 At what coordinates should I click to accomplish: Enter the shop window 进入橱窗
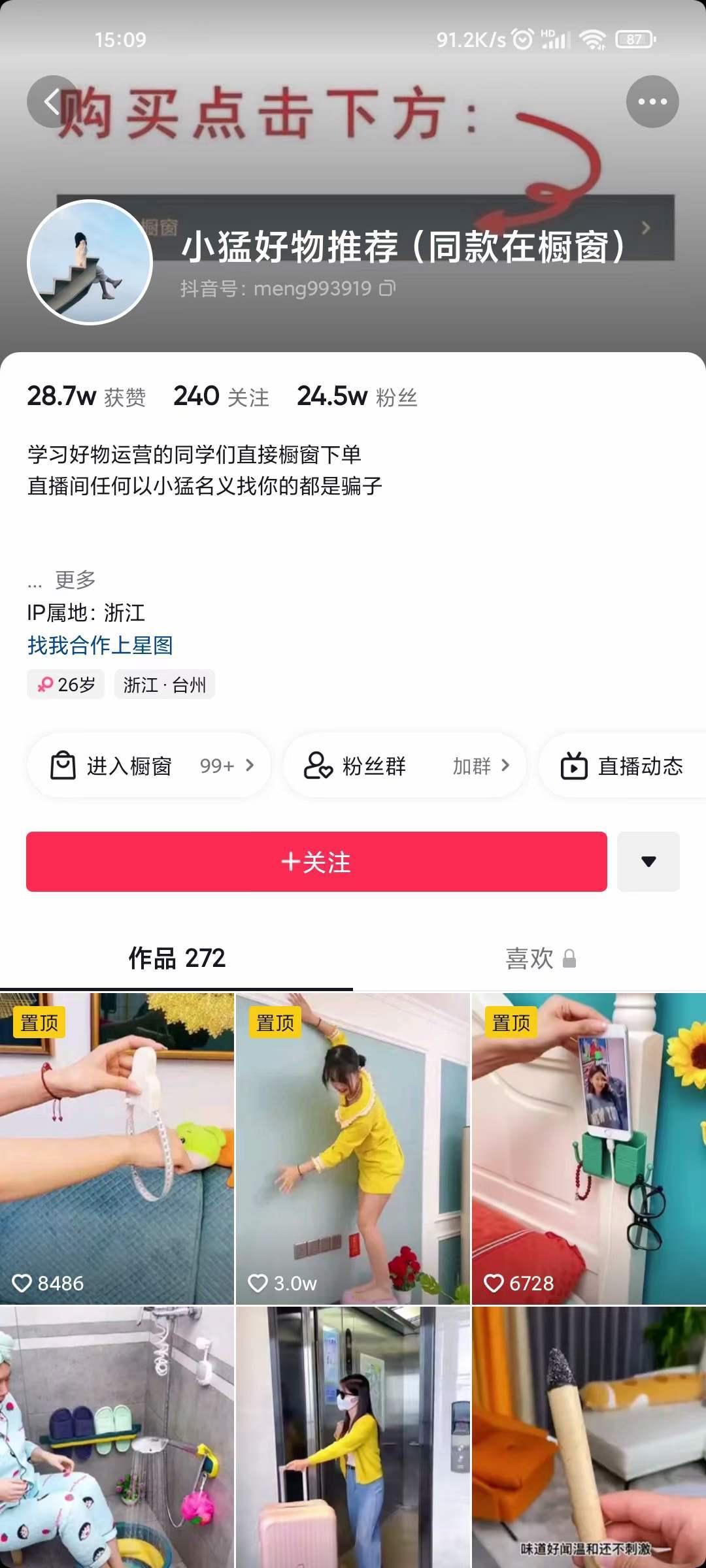(149, 765)
